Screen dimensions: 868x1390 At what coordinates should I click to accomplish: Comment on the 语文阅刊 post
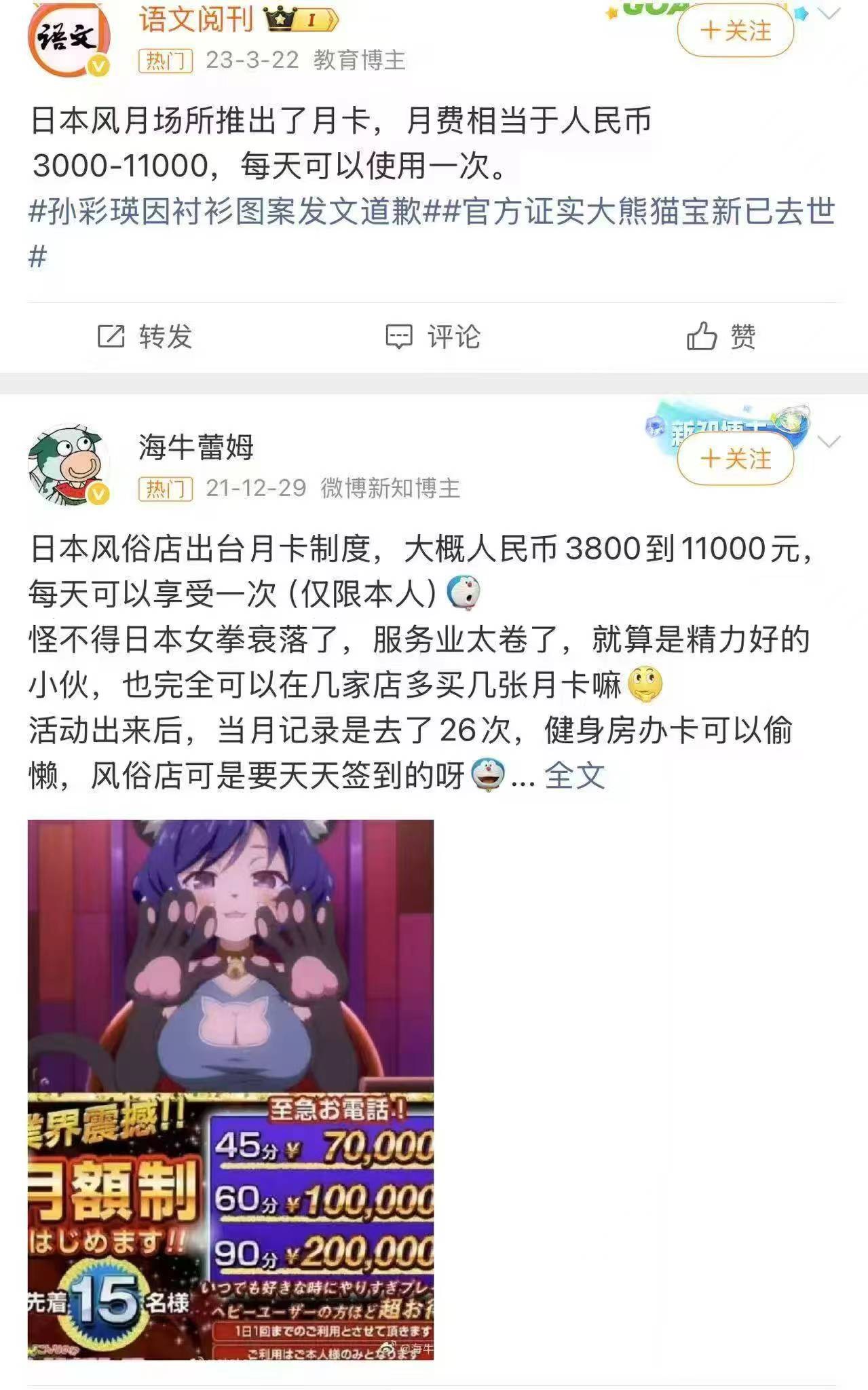pyautogui.click(x=433, y=337)
